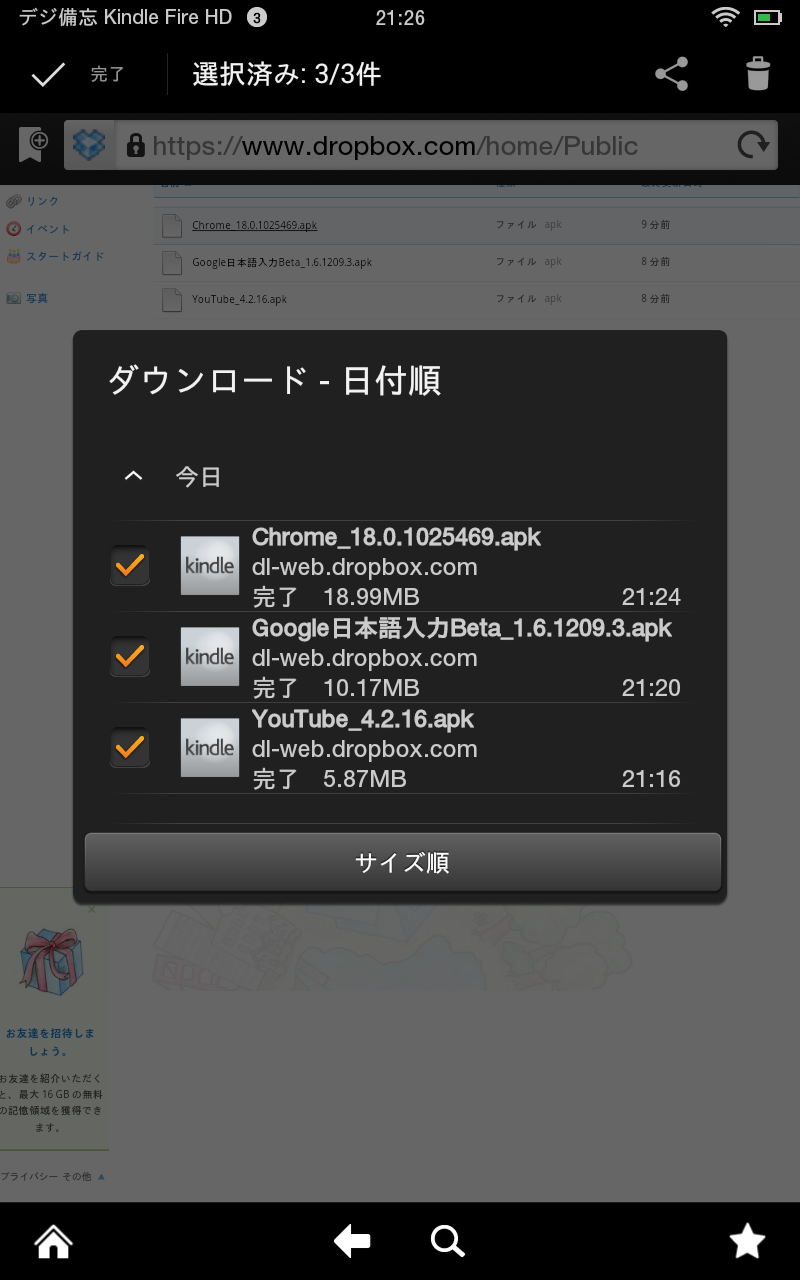
Task: Reload the page with refresh icon
Action: [x=753, y=147]
